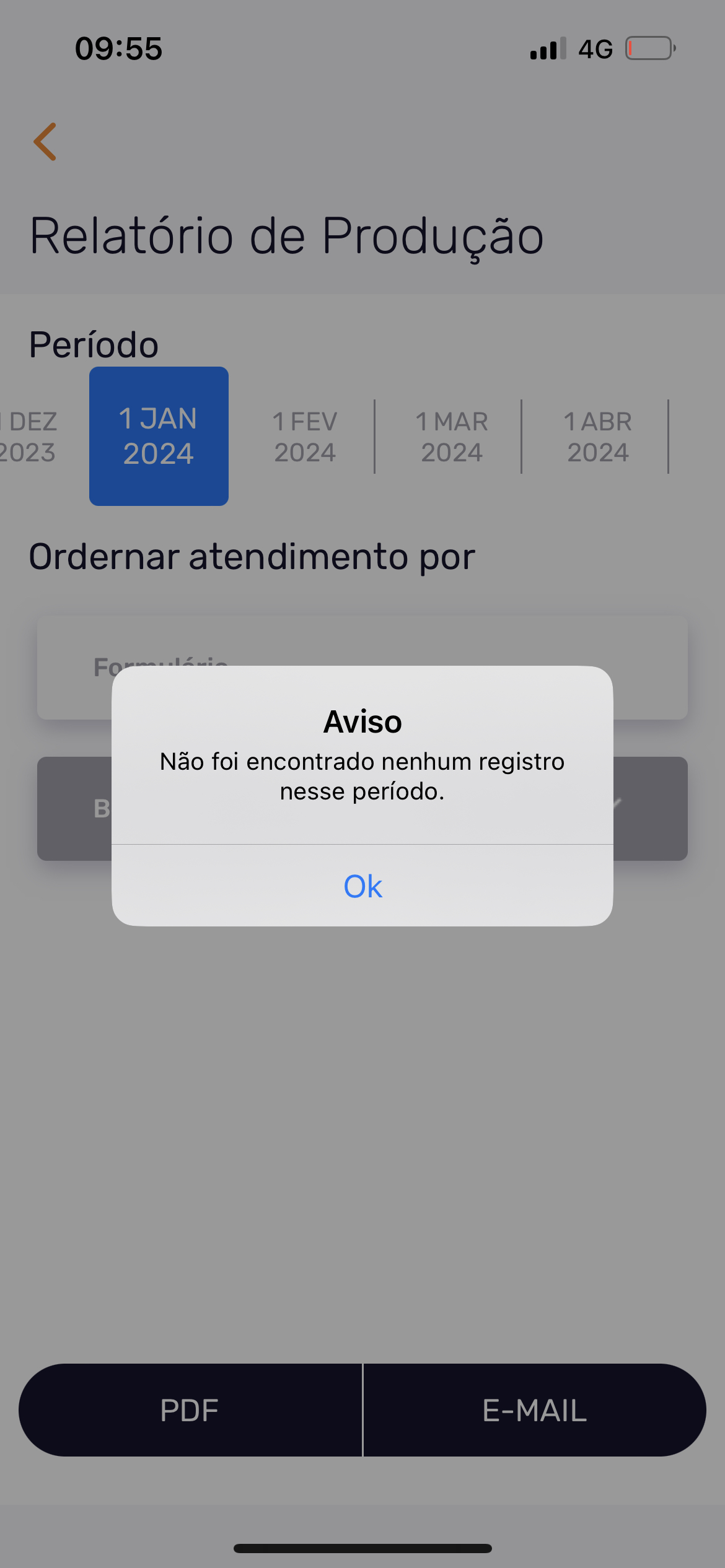Export the report as PDF
The image size is (725, 1568).
(190, 1410)
